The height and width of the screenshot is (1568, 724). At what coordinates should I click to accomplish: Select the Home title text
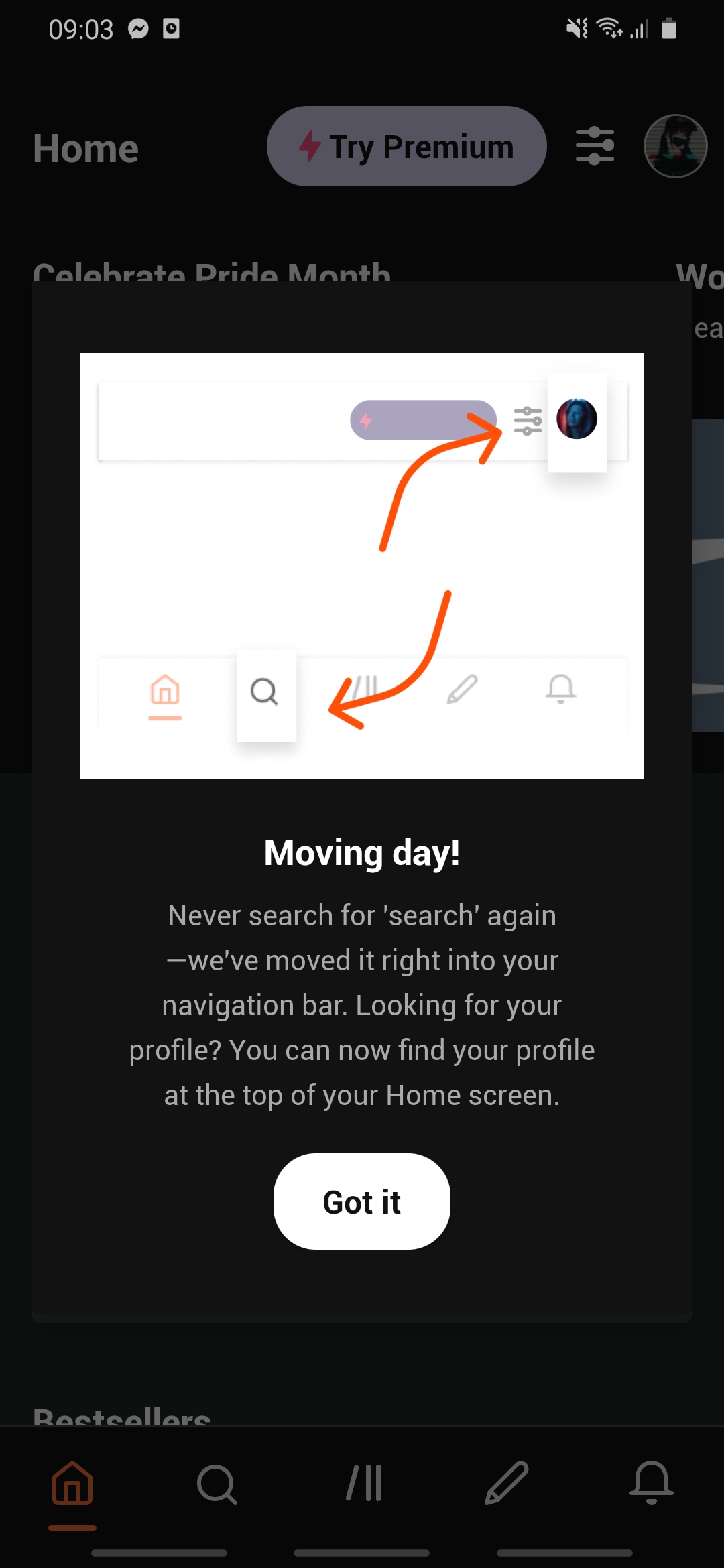[85, 148]
